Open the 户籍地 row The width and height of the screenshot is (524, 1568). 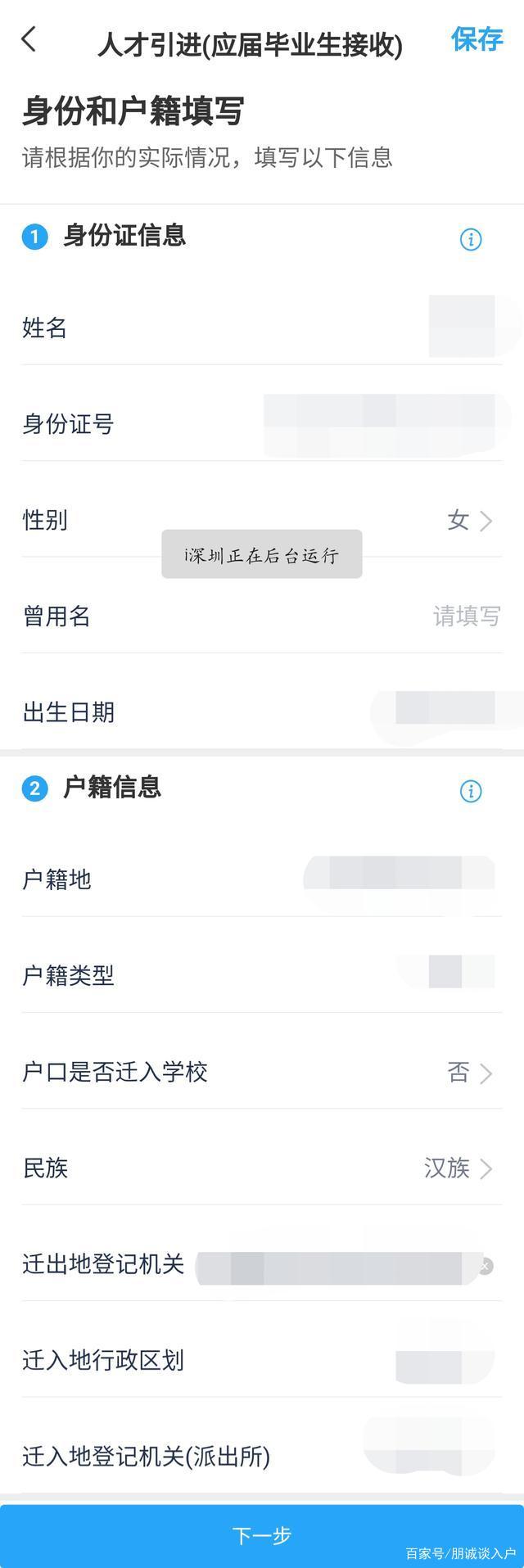click(x=400, y=879)
